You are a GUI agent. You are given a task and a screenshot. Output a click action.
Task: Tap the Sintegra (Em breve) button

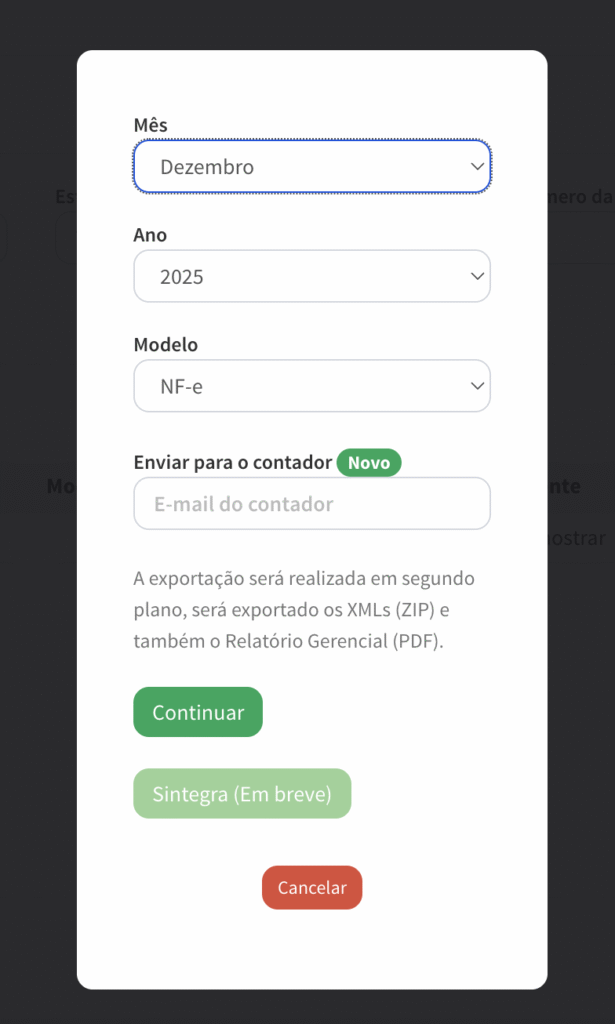tap(242, 794)
